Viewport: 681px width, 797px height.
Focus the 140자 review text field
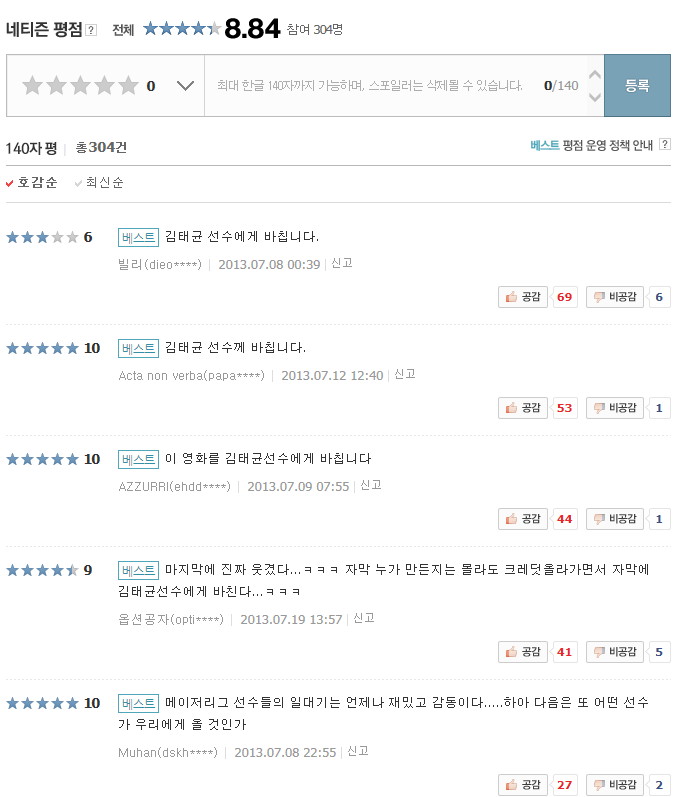(x=380, y=86)
